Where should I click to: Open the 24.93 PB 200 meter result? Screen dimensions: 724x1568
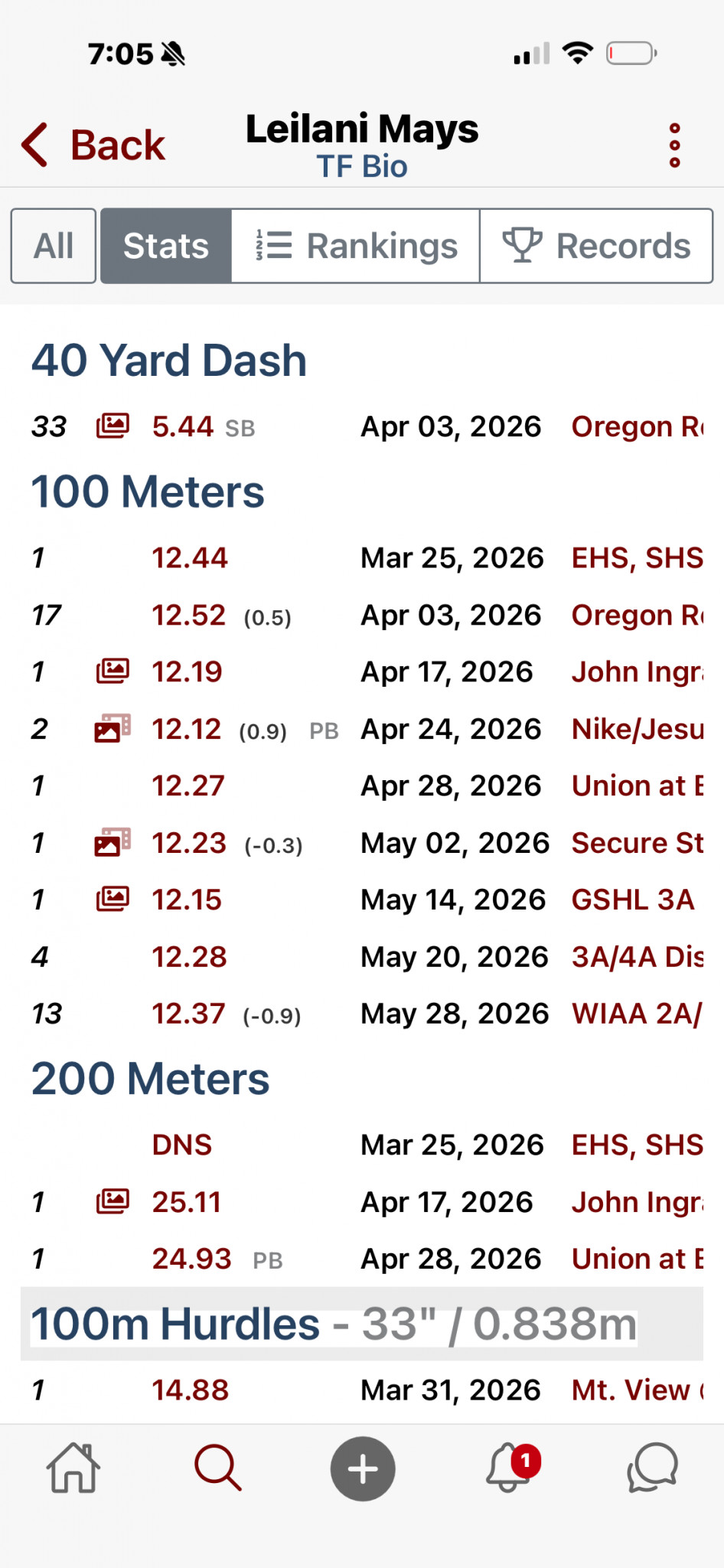191,1259
